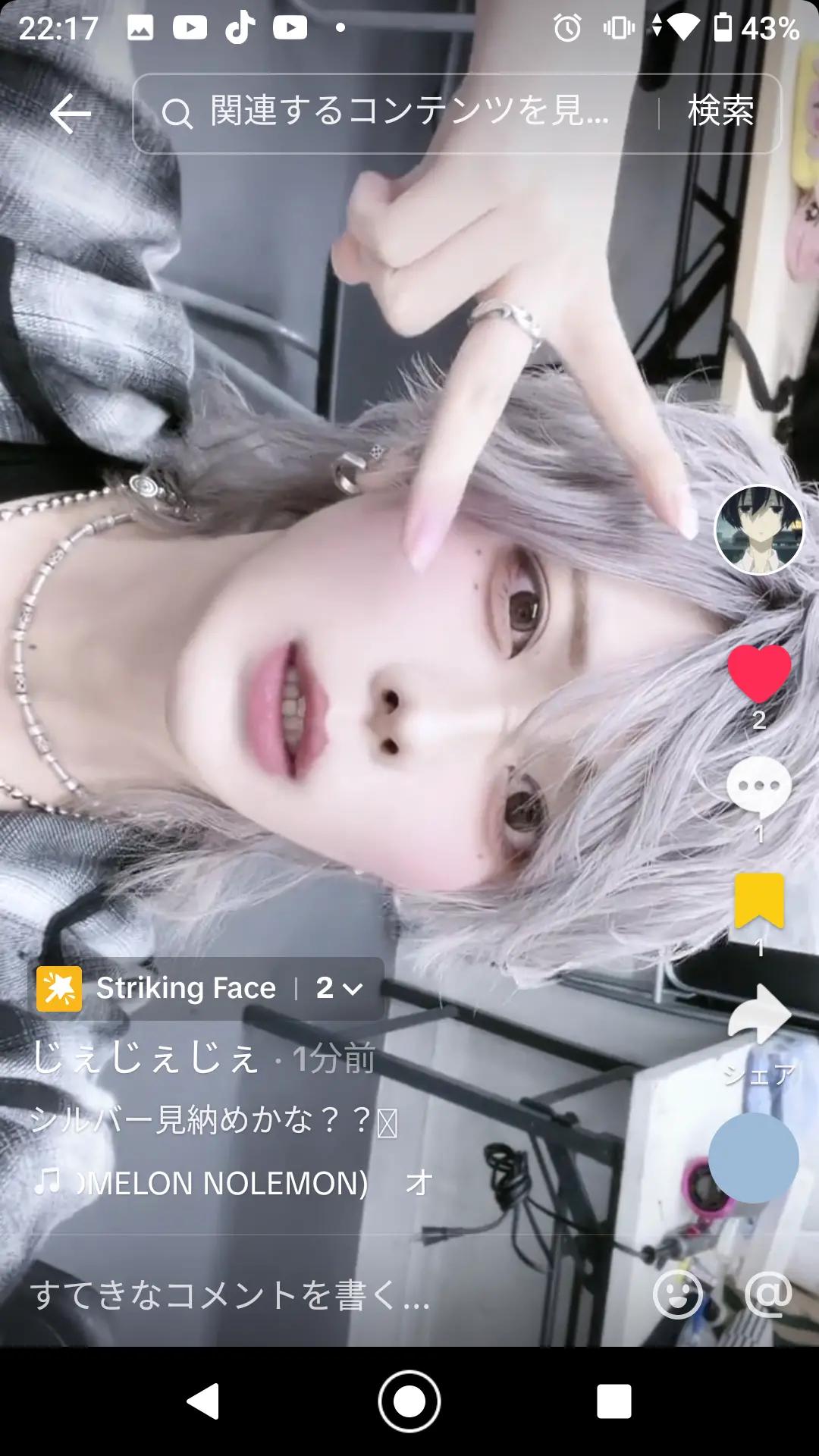This screenshot has width=819, height=1456.
Task: Unlike the video with the red heart
Action: point(759,673)
